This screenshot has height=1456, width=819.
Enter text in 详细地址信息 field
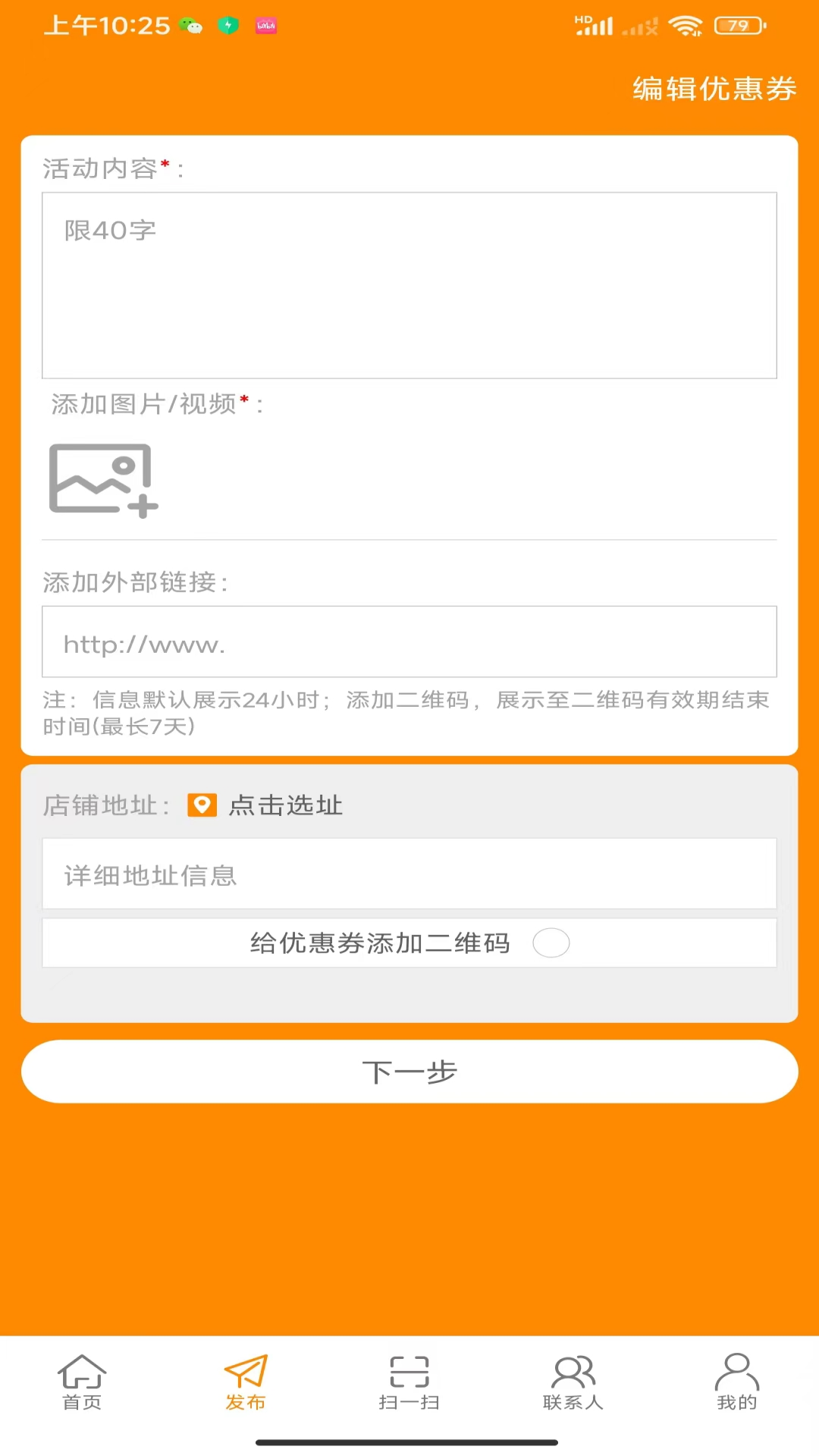coord(409,874)
